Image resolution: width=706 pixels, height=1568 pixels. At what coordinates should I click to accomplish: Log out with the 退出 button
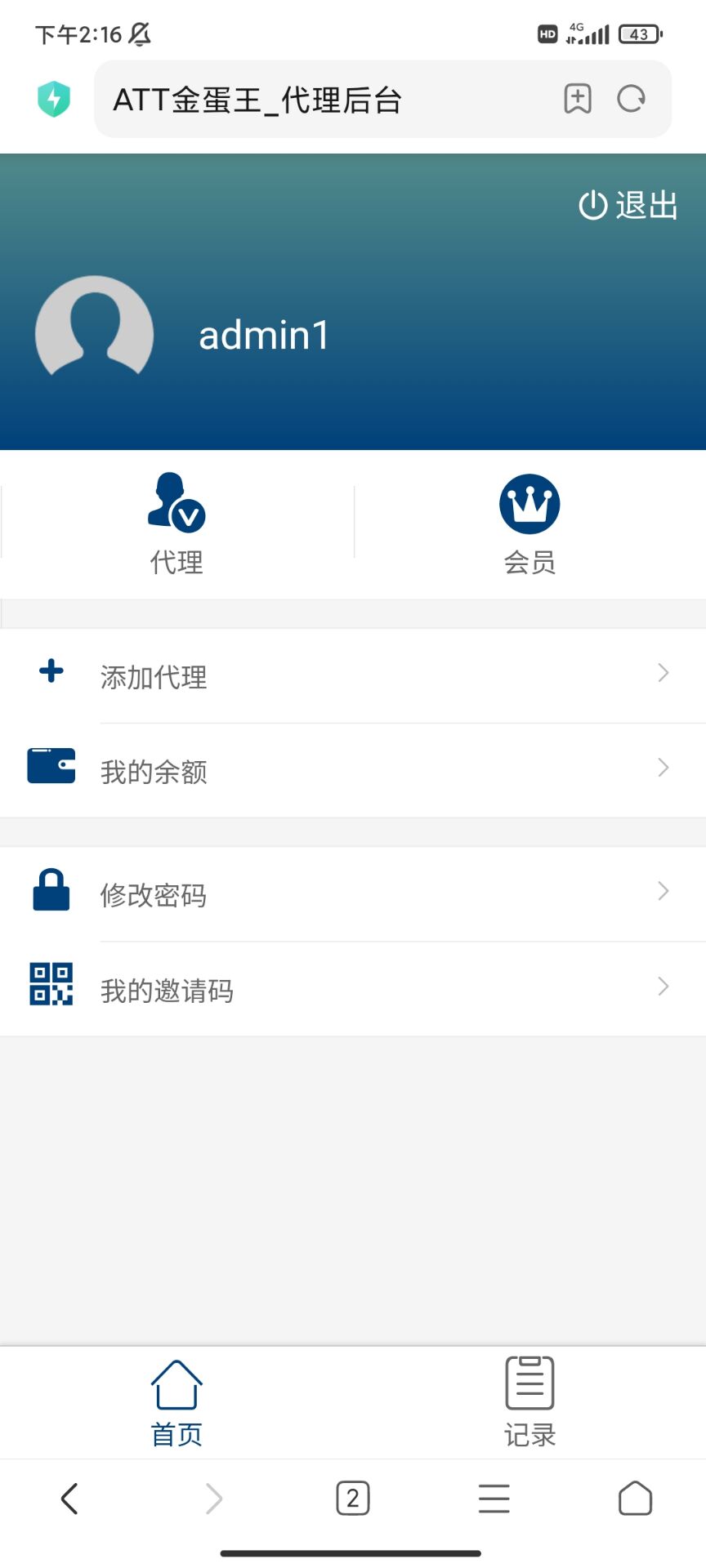point(628,205)
